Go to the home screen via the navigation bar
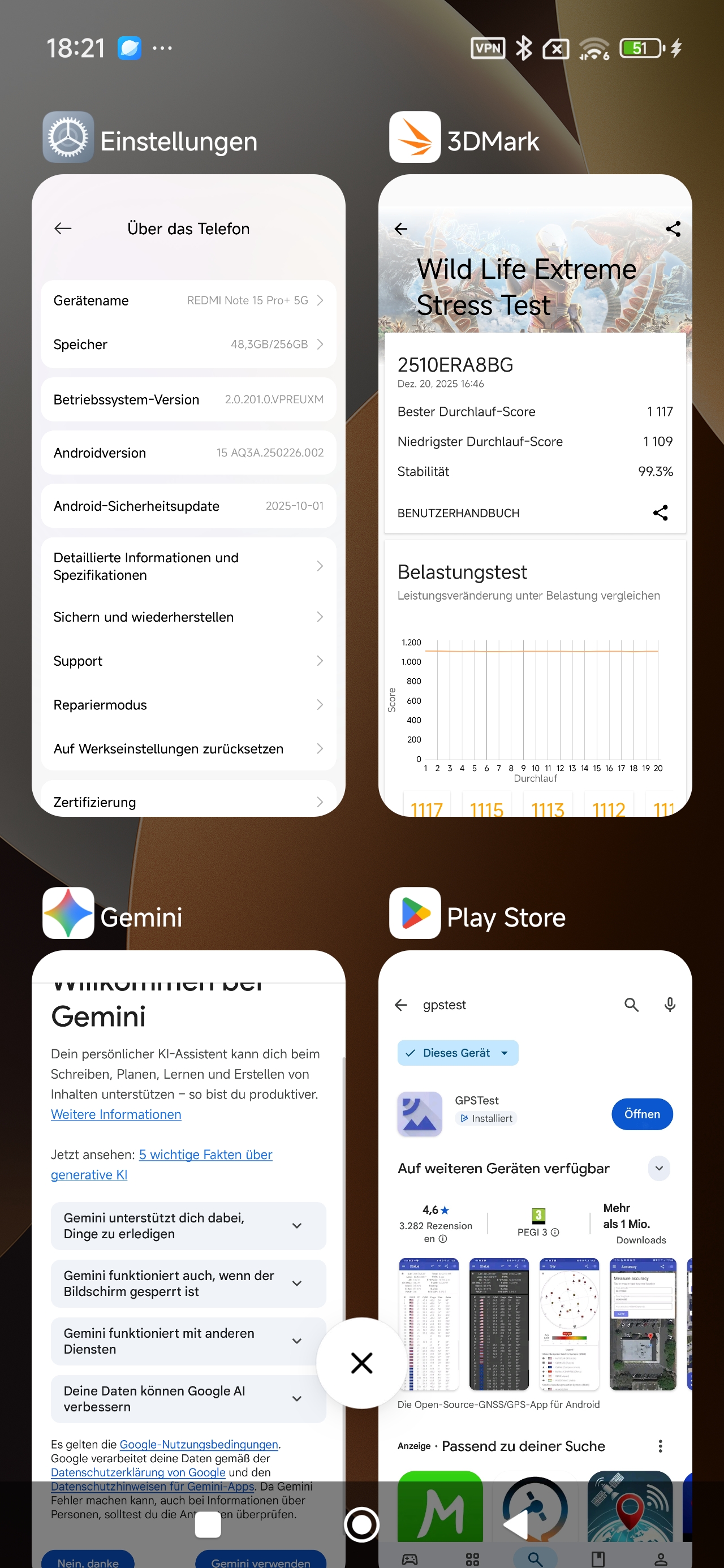This screenshot has height=1568, width=724. click(361, 1525)
